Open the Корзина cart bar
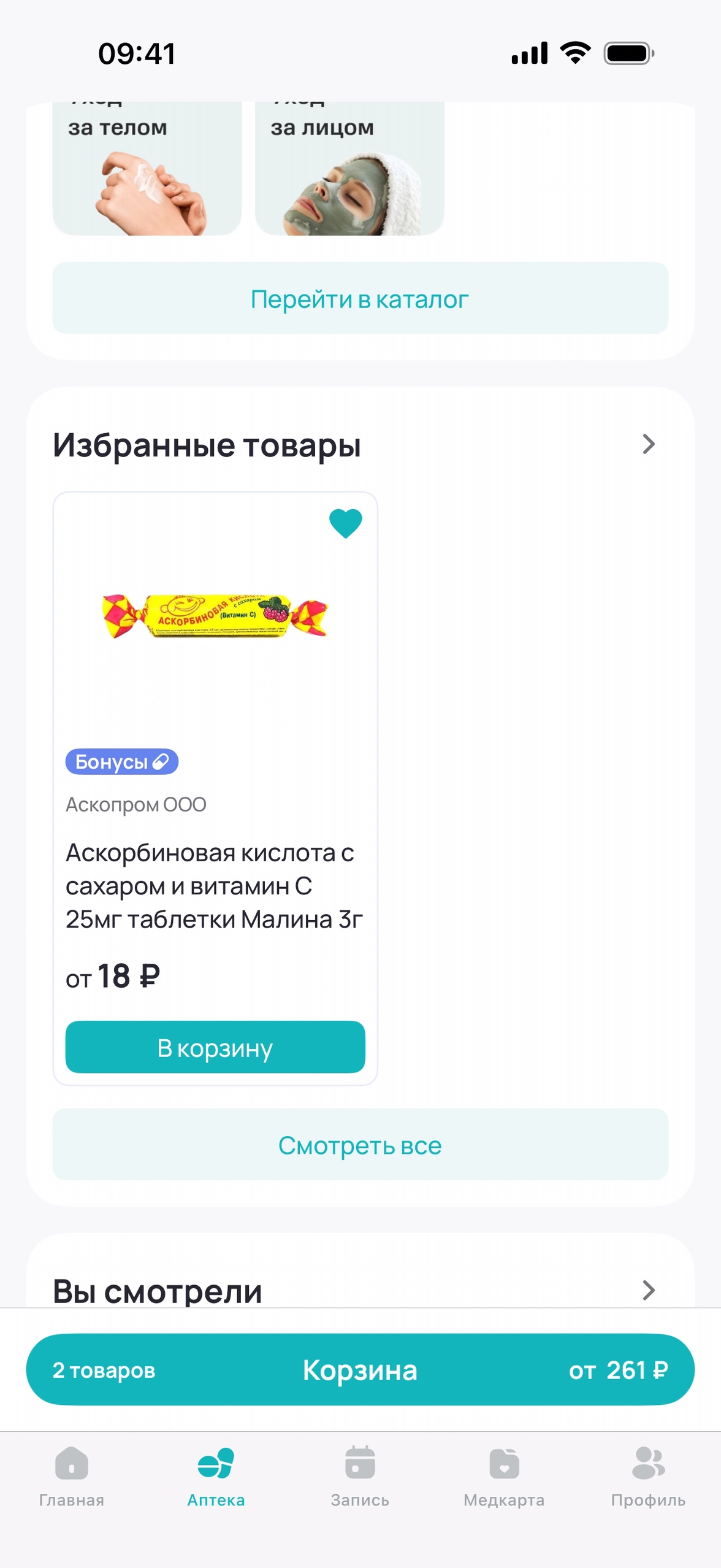 [360, 1370]
